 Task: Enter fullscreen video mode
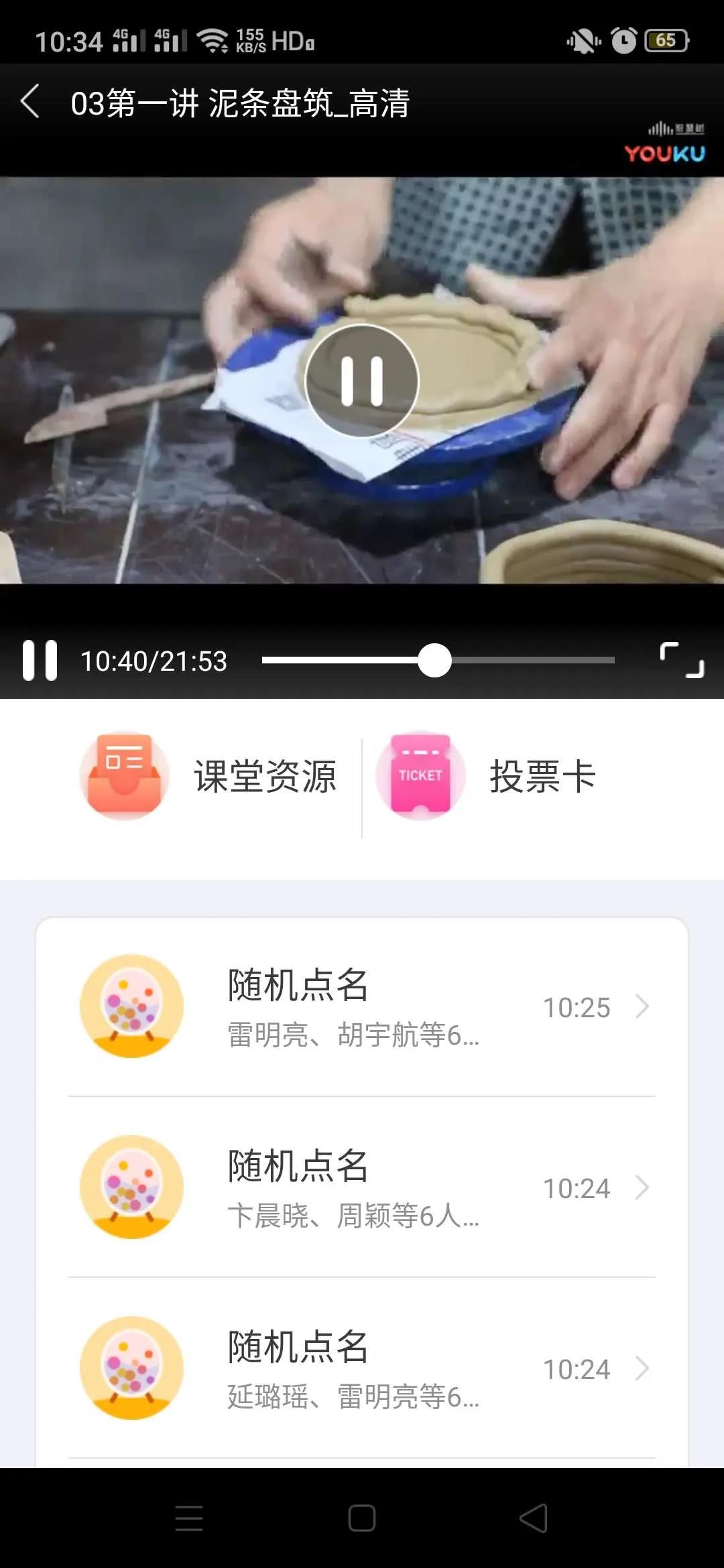[x=682, y=661]
